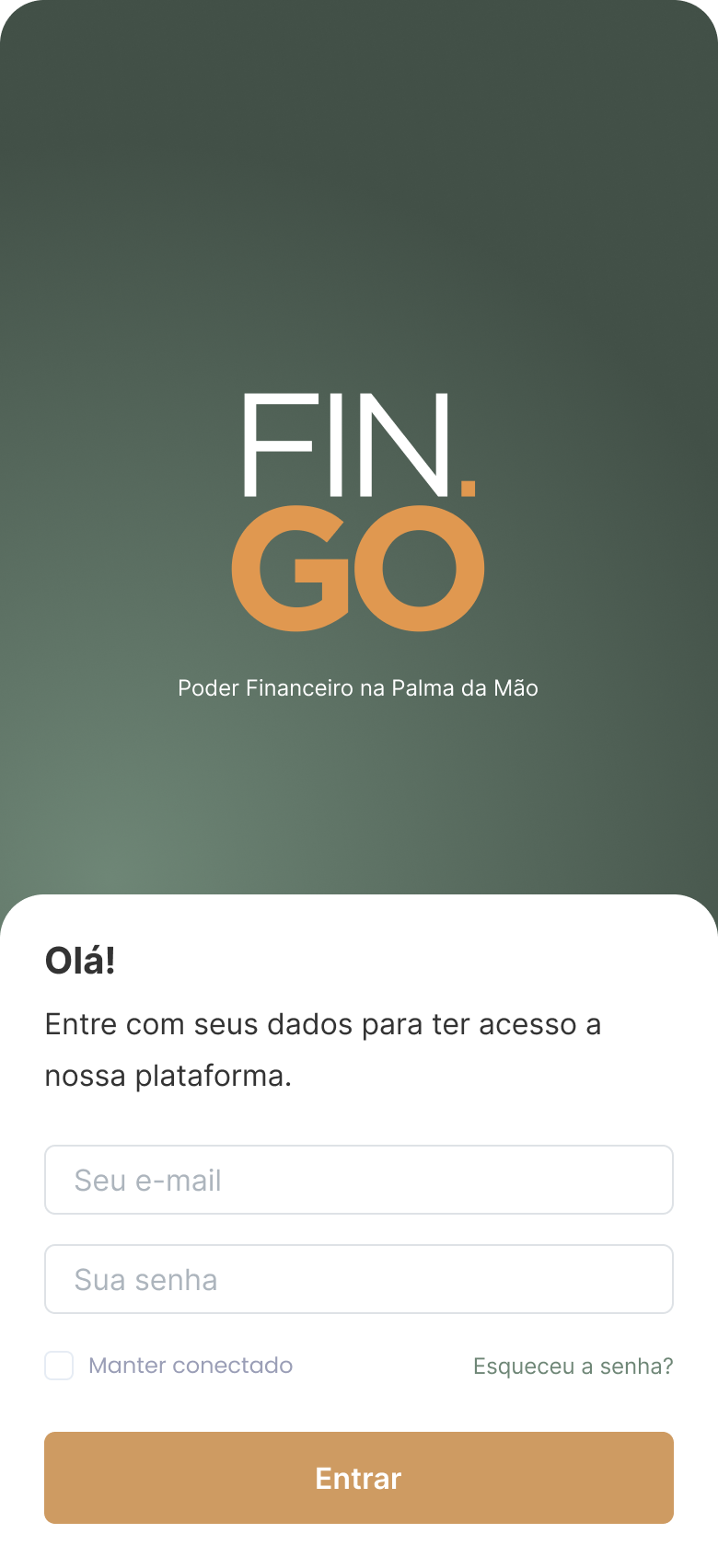Click the Manter conectado label text

(x=191, y=1366)
